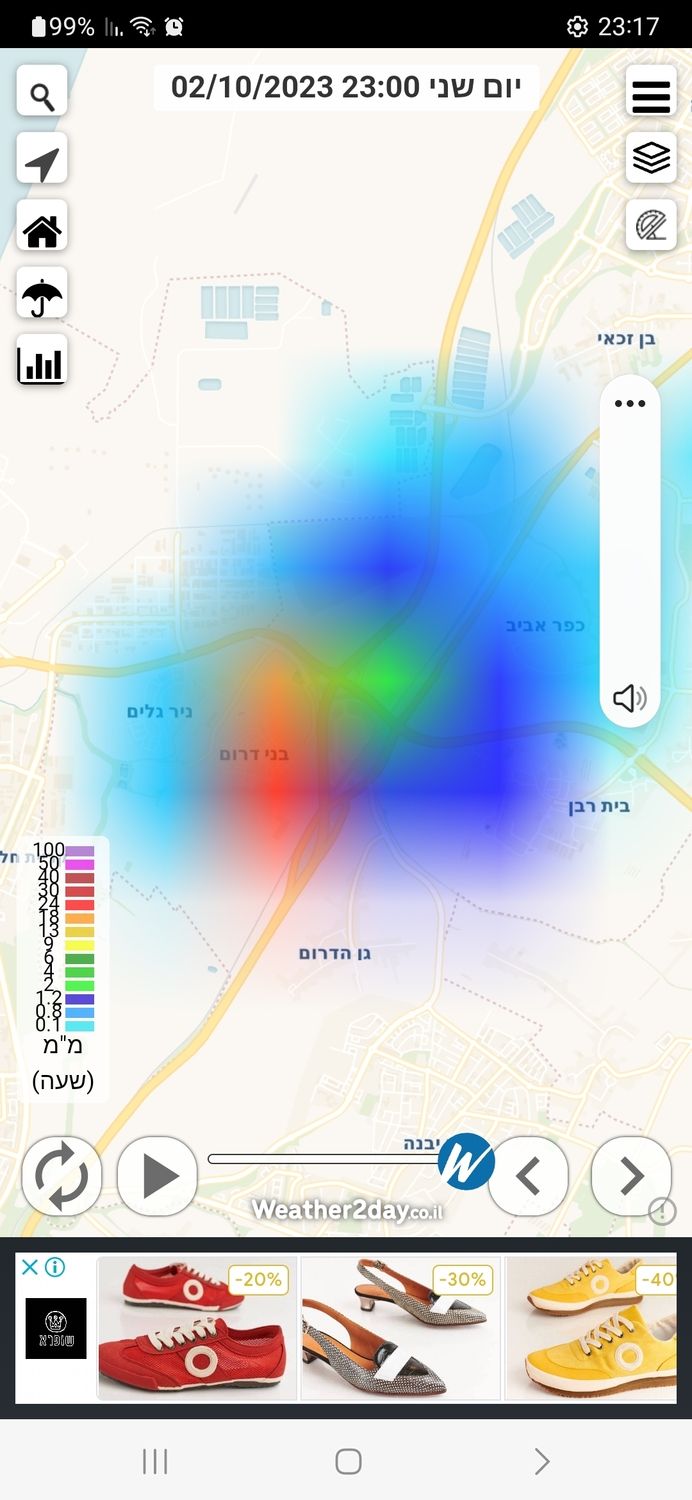Image resolution: width=692 pixels, height=1500 pixels.
Task: Step to the previous radar frame
Action: 529,1176
